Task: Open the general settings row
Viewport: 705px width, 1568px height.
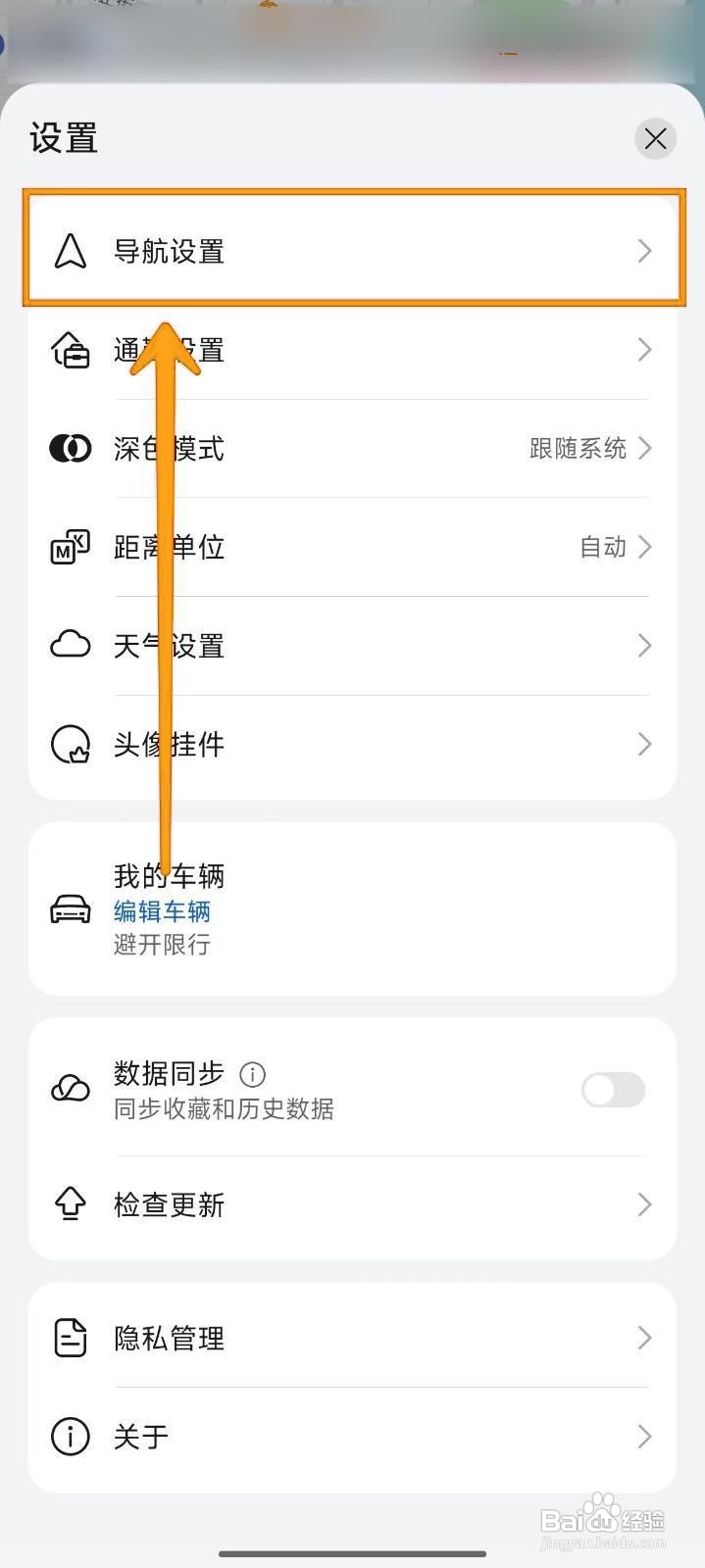Action: [353, 350]
